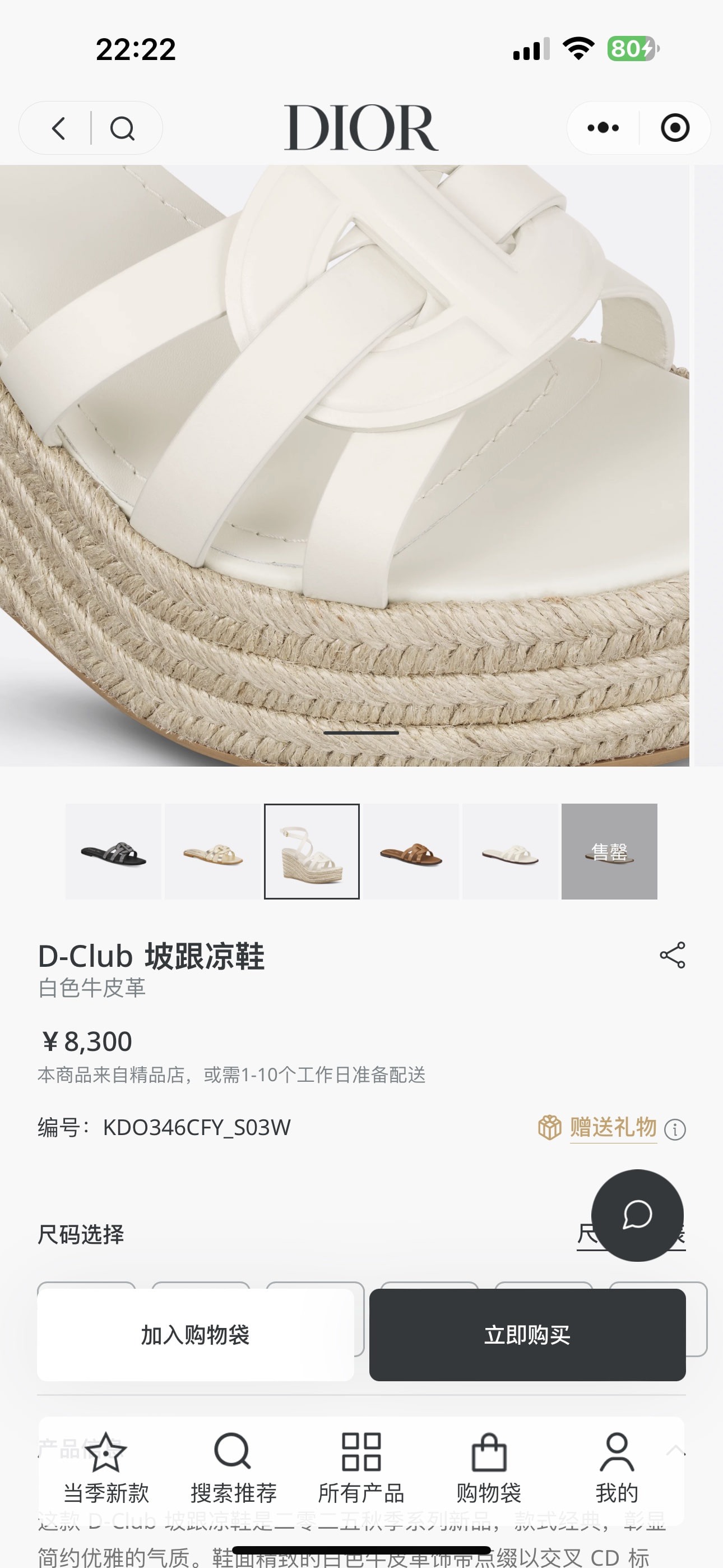Viewport: 723px width, 1568px height.
Task: Open search from the top bar
Action: [122, 128]
